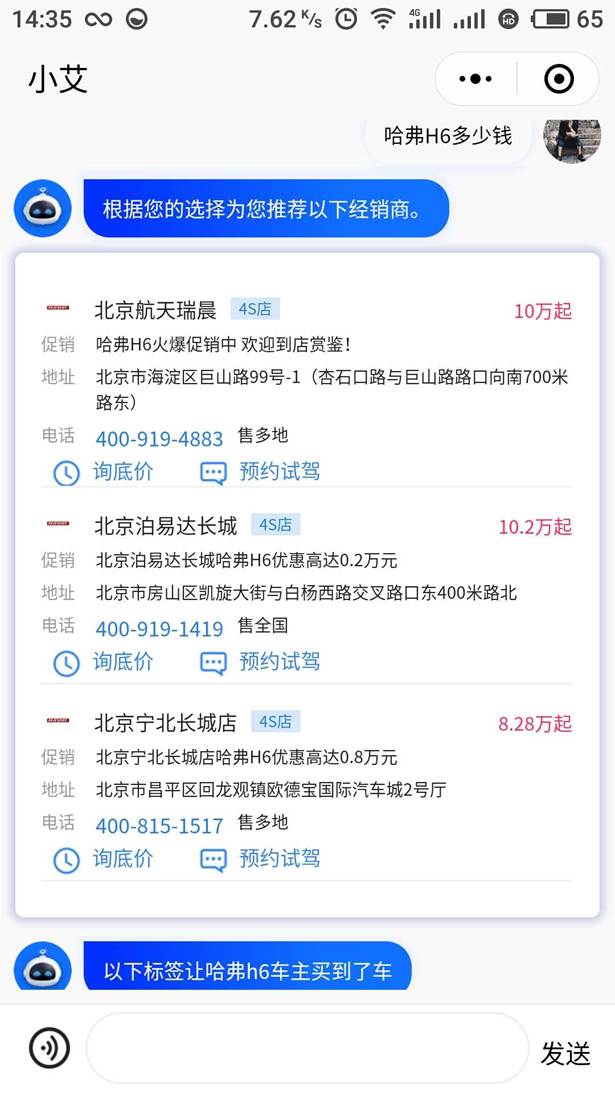Book a test drive at 北京泊易达长城
This screenshot has width=615, height=1096.
click(x=261, y=661)
